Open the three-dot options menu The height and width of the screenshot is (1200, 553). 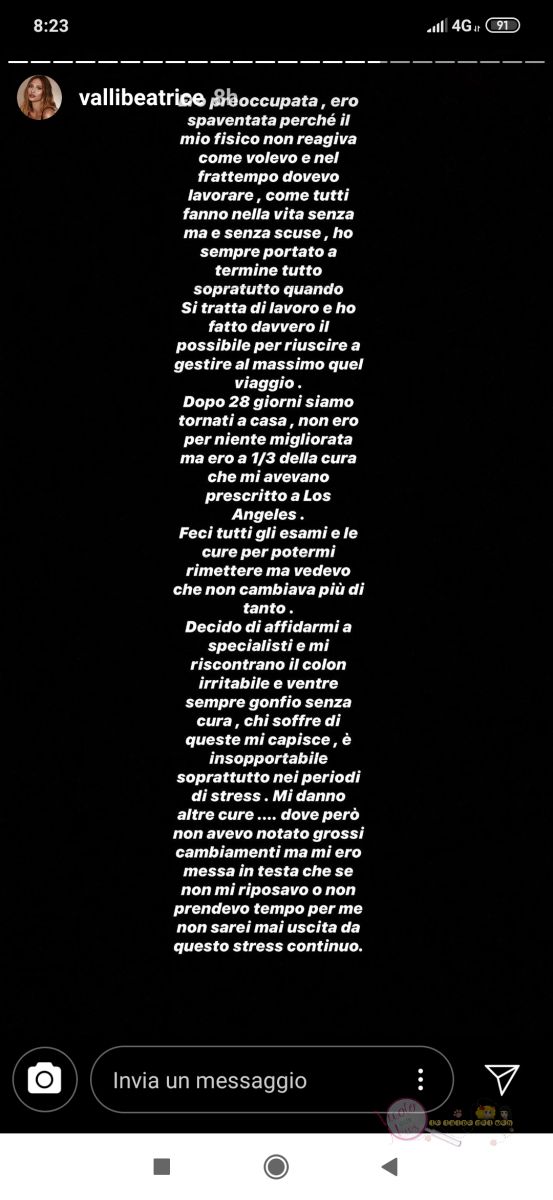(x=421, y=1080)
